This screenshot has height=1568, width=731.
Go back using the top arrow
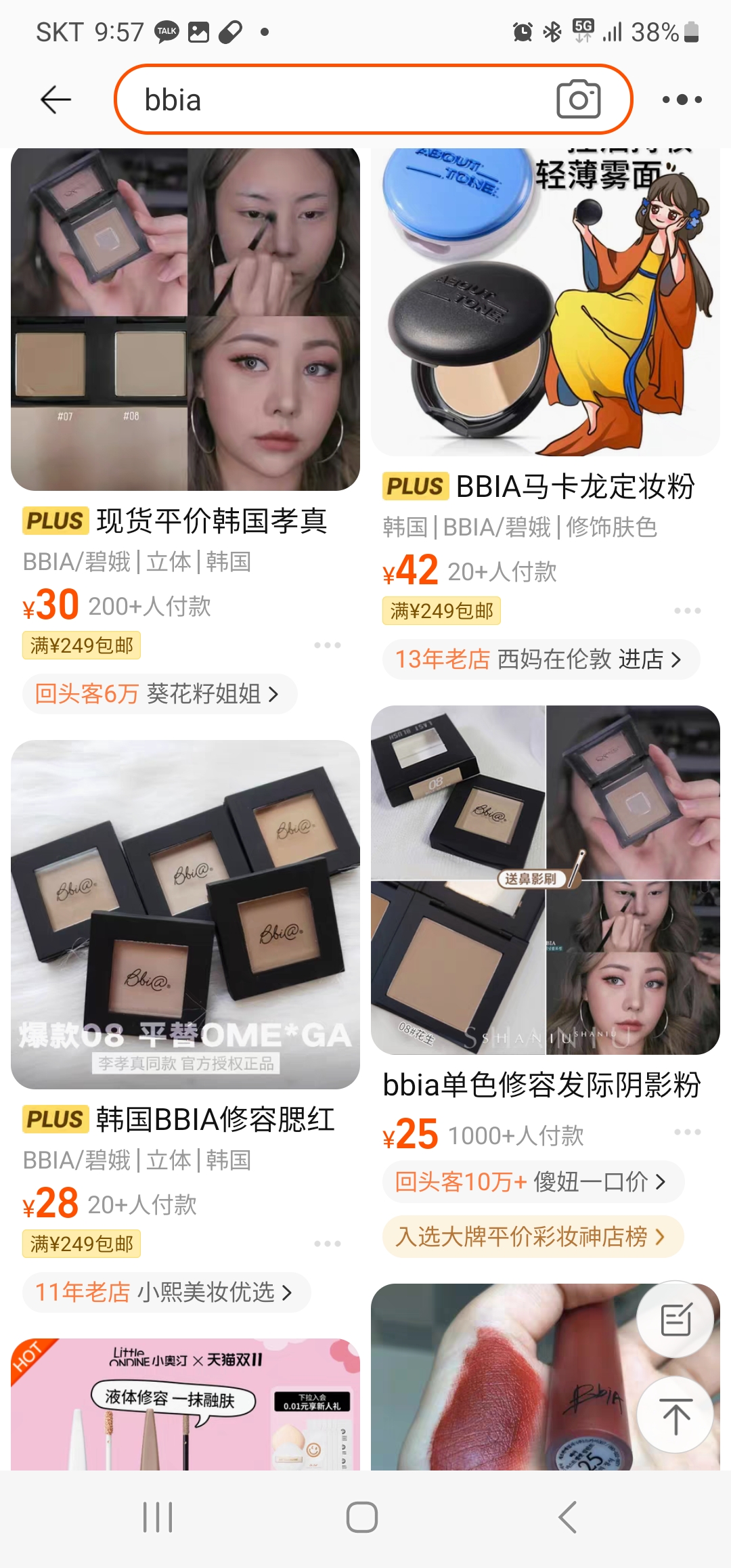[x=56, y=100]
